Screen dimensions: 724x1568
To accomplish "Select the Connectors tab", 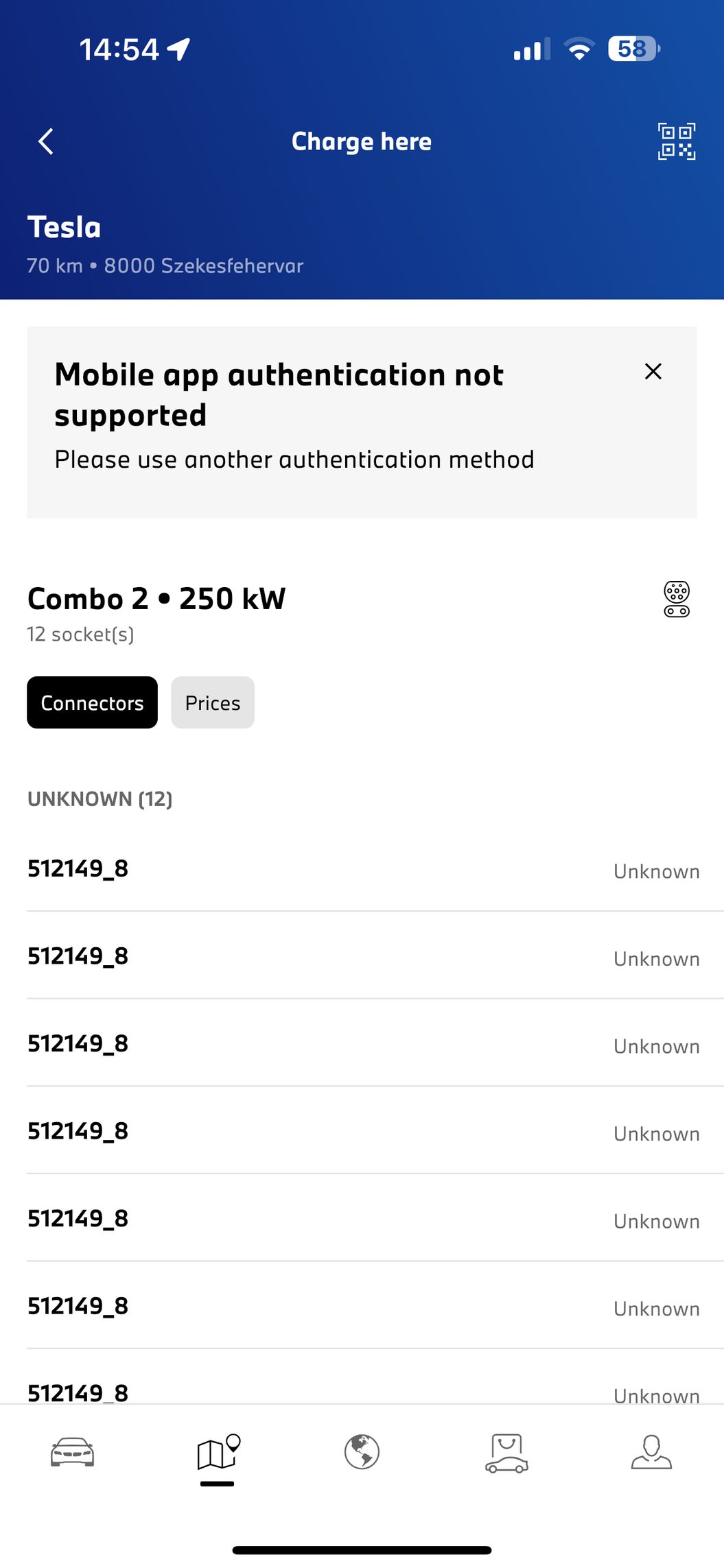I will (92, 702).
